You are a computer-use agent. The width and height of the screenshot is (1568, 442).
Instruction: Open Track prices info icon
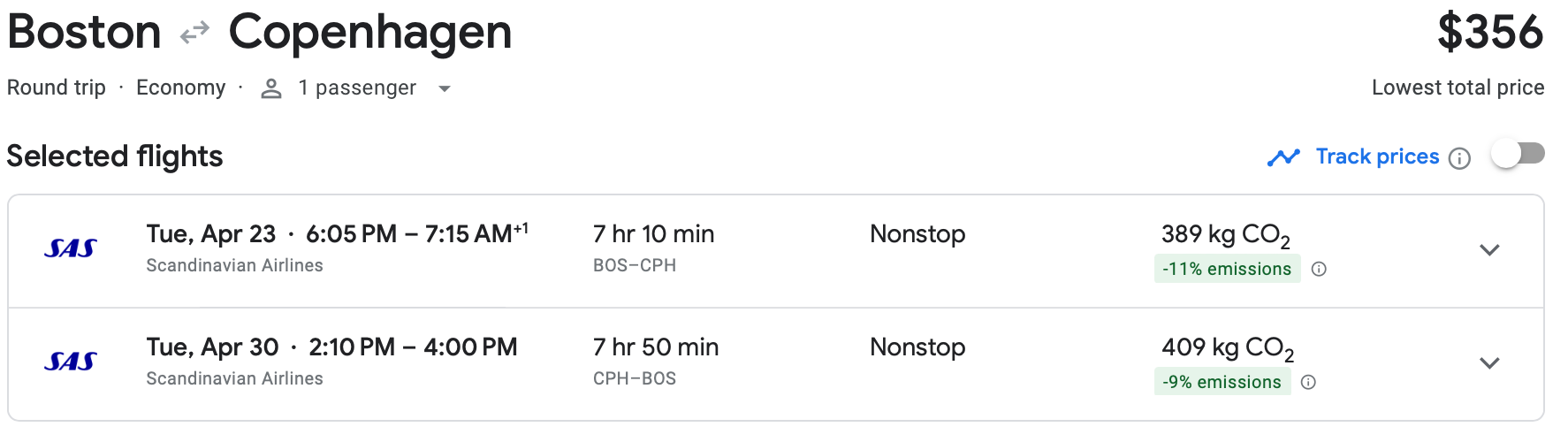point(1460,158)
